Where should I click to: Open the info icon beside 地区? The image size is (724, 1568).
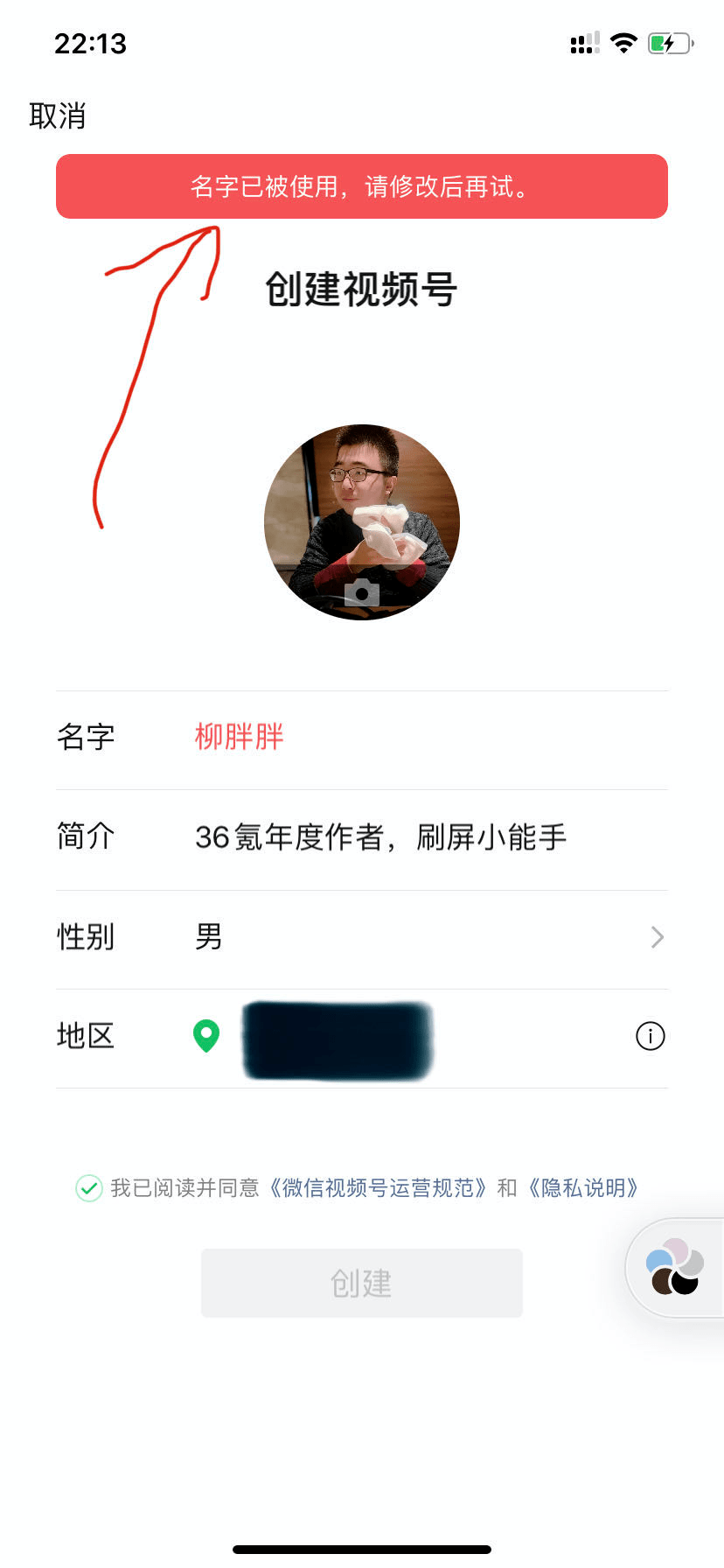click(650, 1036)
